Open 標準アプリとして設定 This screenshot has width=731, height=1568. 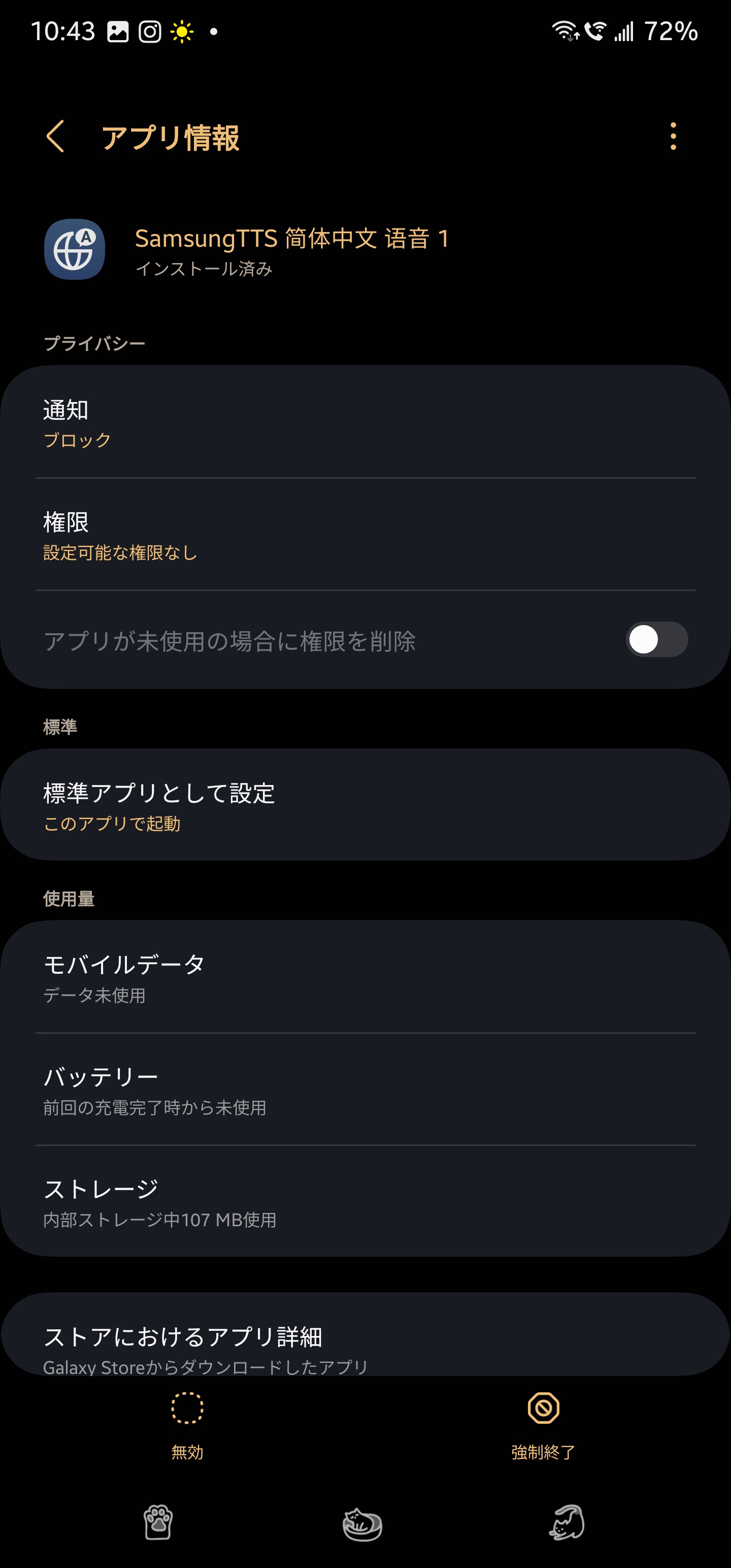coord(365,805)
